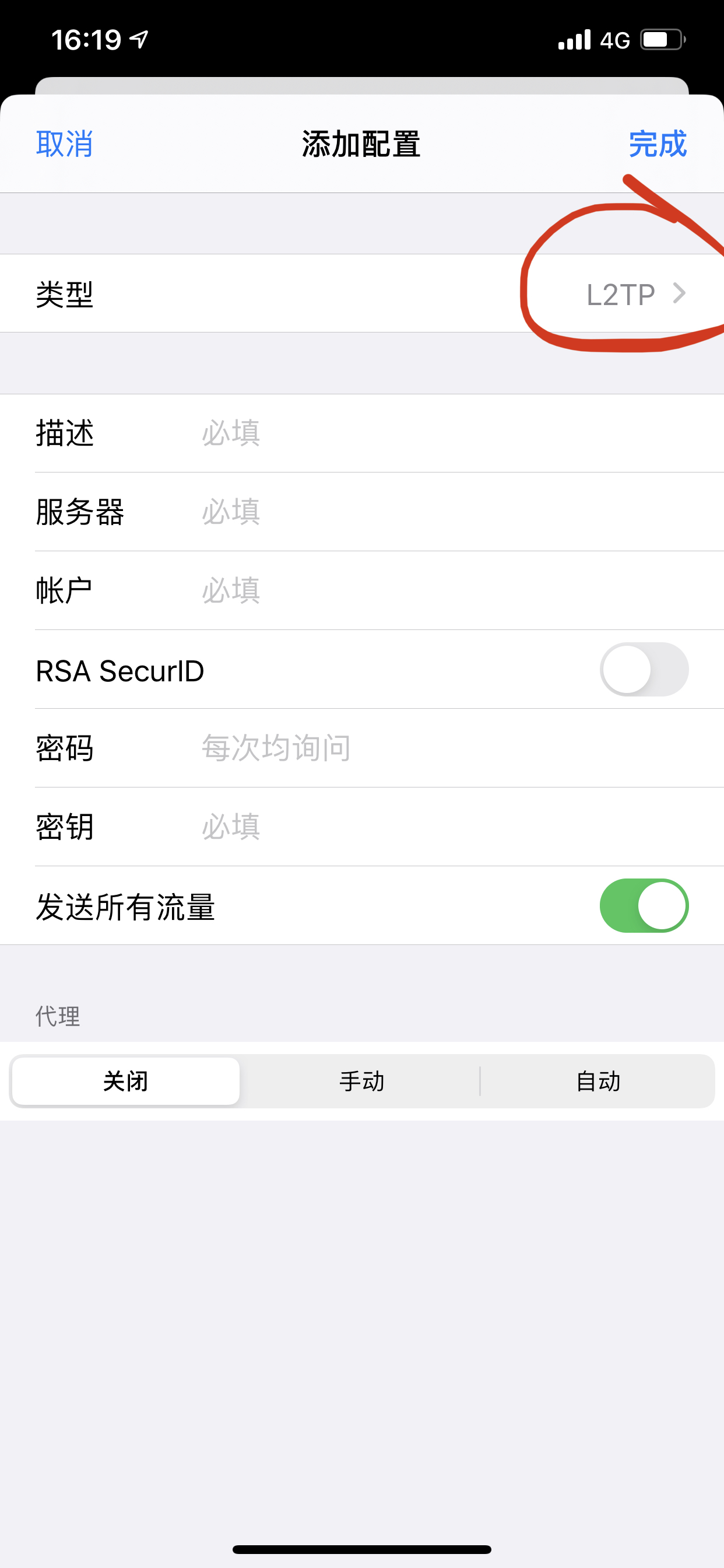Image resolution: width=724 pixels, height=1568 pixels.
Task: Switch proxy to 自动
Action: point(598,1081)
